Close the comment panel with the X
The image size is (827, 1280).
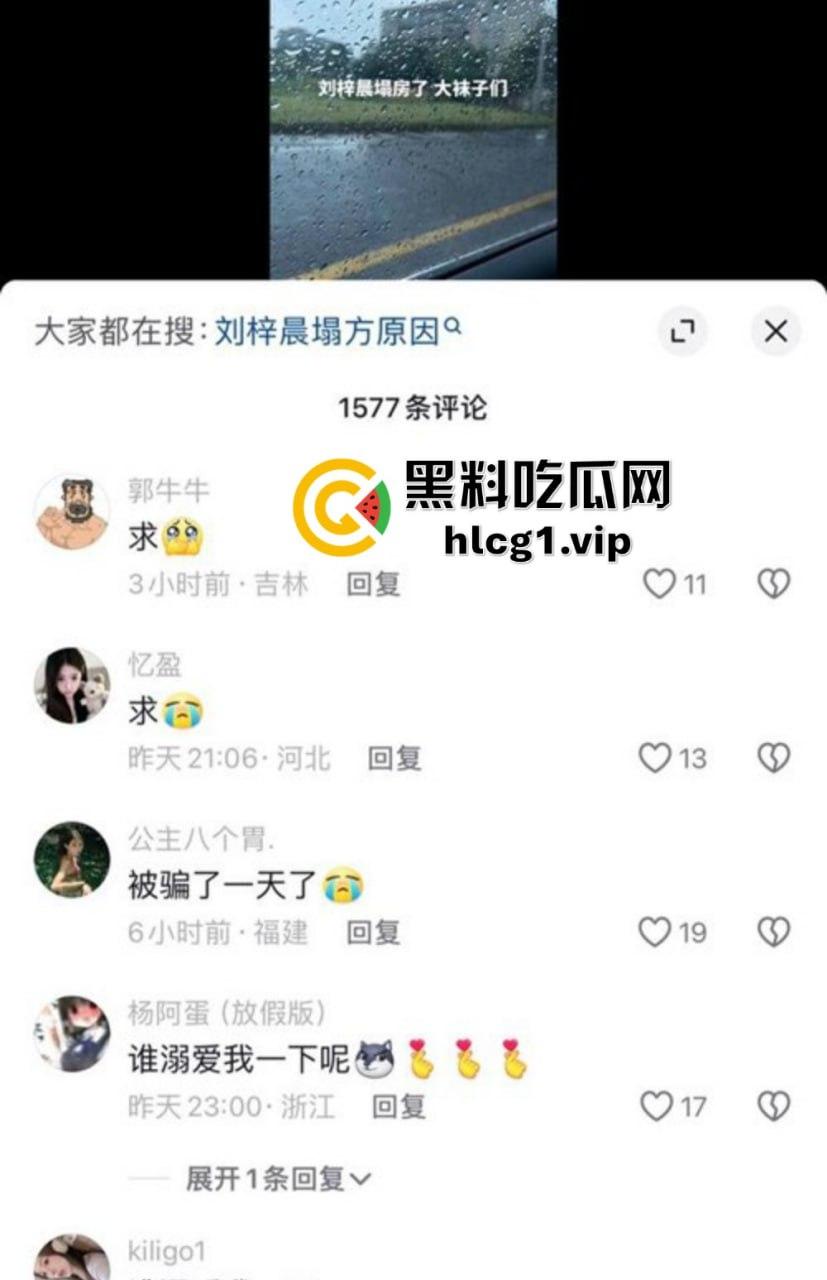pyautogui.click(x=775, y=329)
